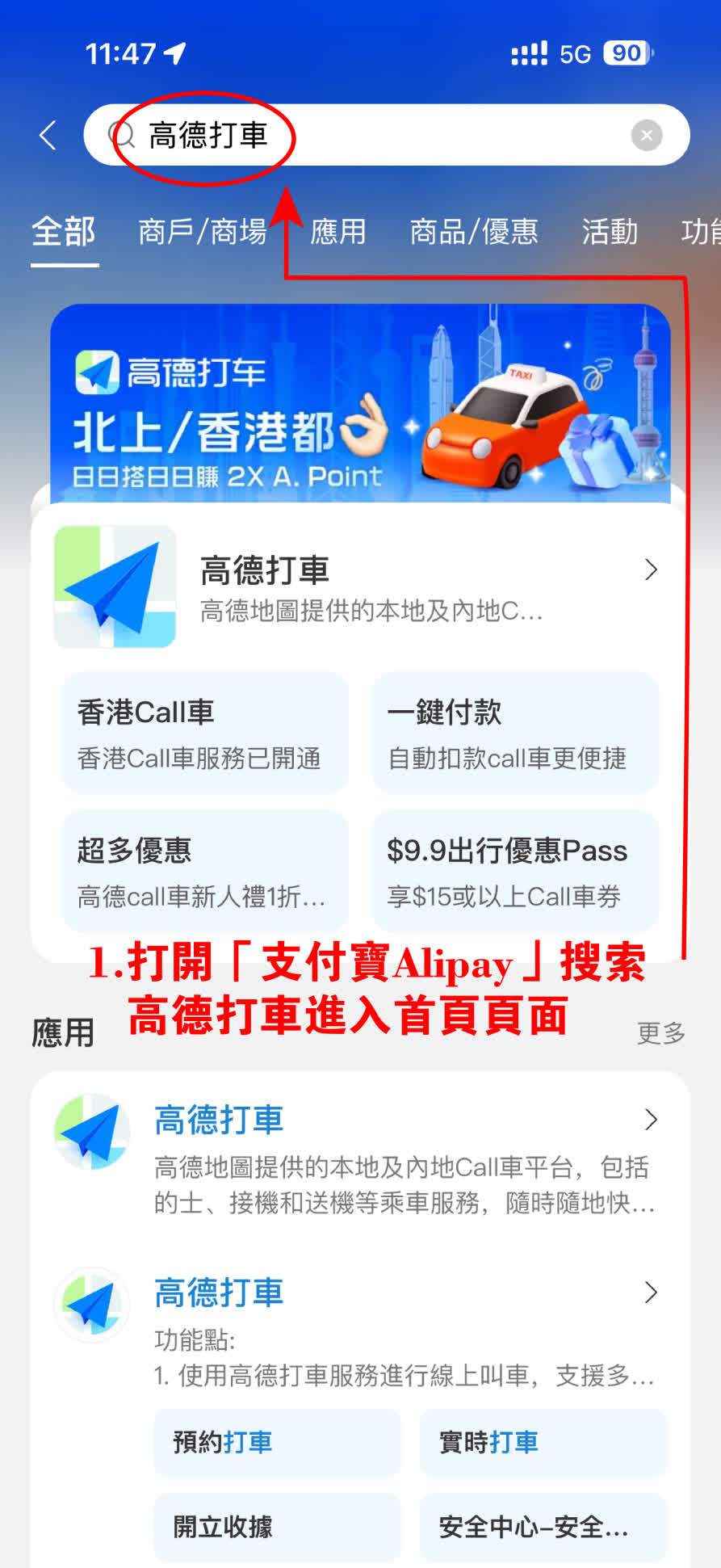Open the 安全中心 chip
Screen dimensions: 721x1568
tap(543, 1526)
